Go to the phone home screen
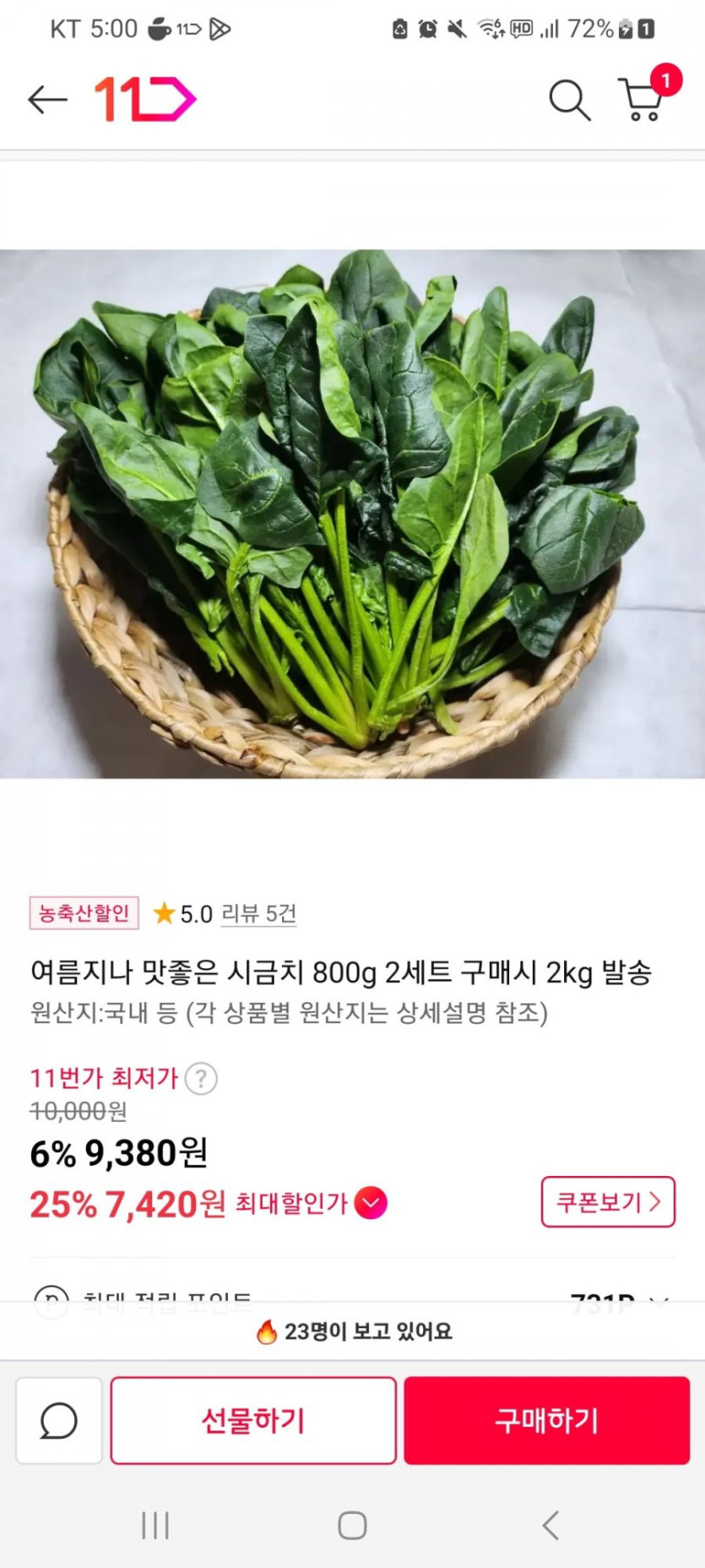The image size is (705, 1568). tap(352, 1525)
